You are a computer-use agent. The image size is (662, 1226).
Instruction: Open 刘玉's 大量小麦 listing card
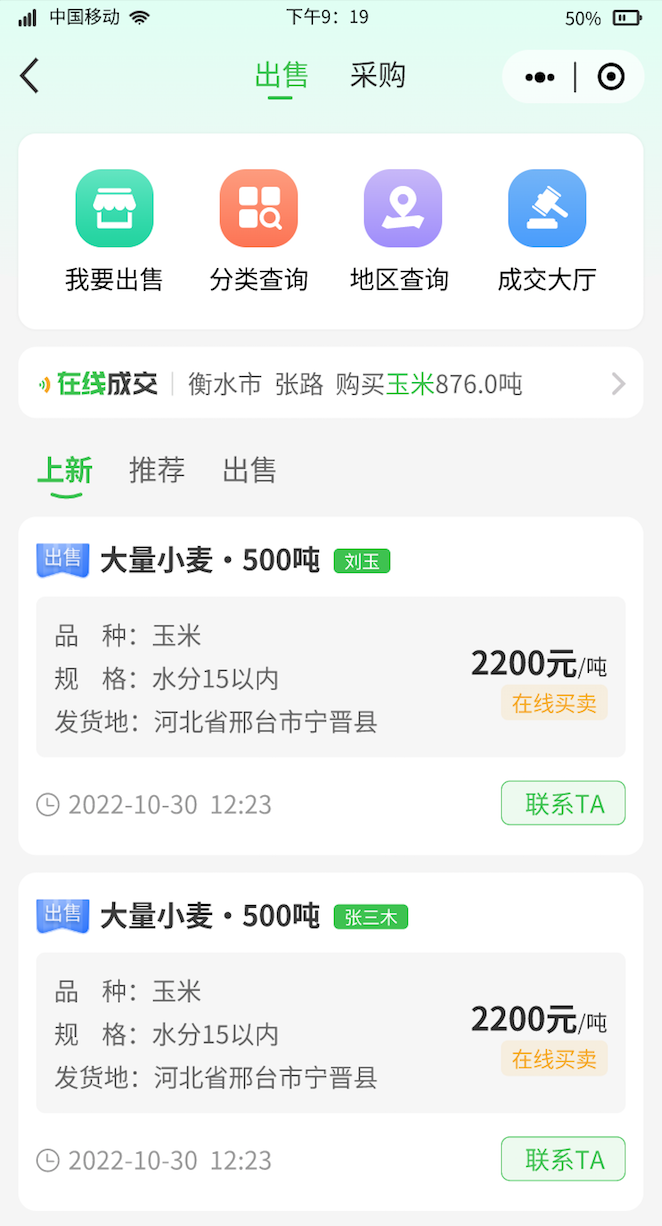(x=331, y=686)
